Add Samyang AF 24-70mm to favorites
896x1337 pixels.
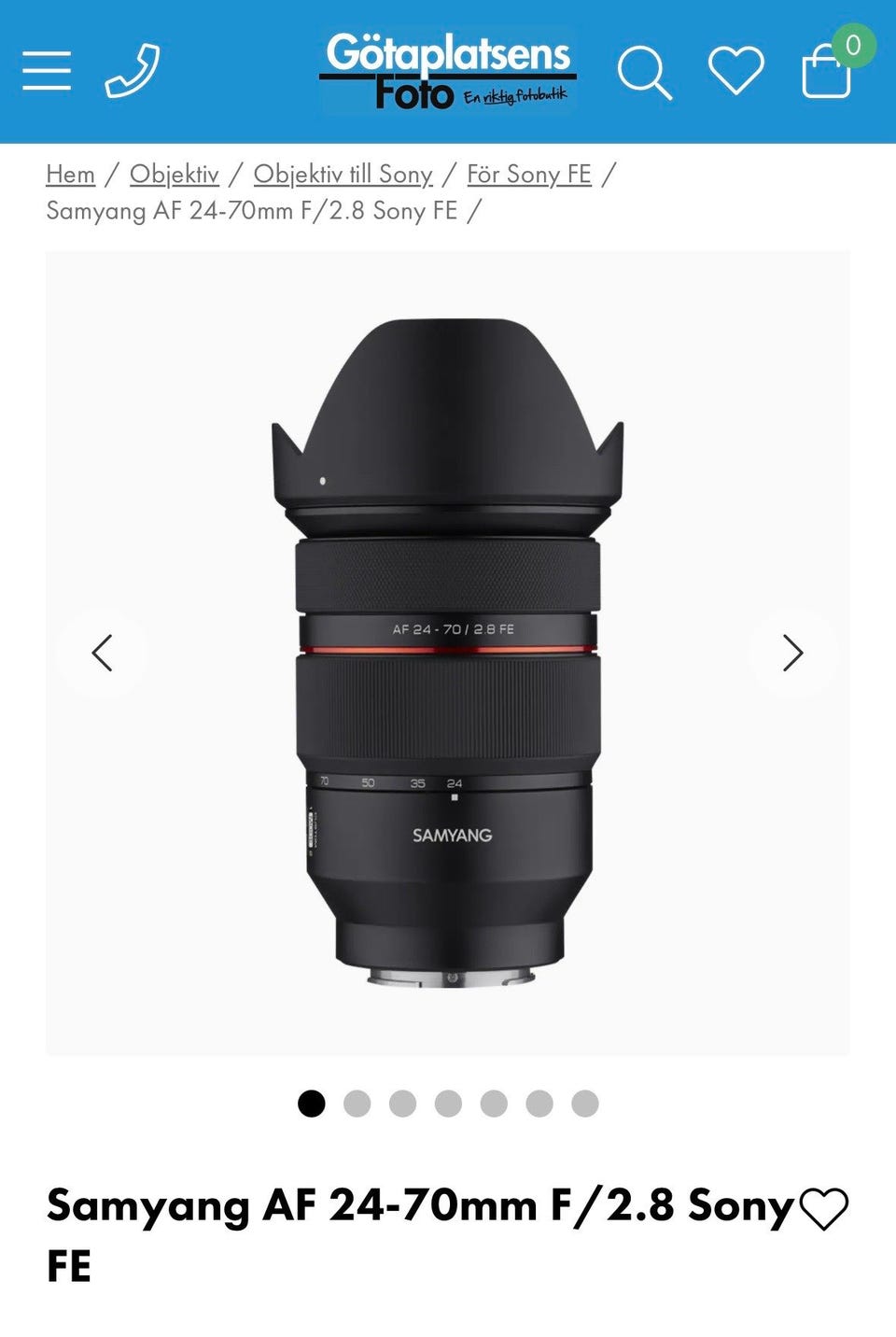coord(823,1209)
